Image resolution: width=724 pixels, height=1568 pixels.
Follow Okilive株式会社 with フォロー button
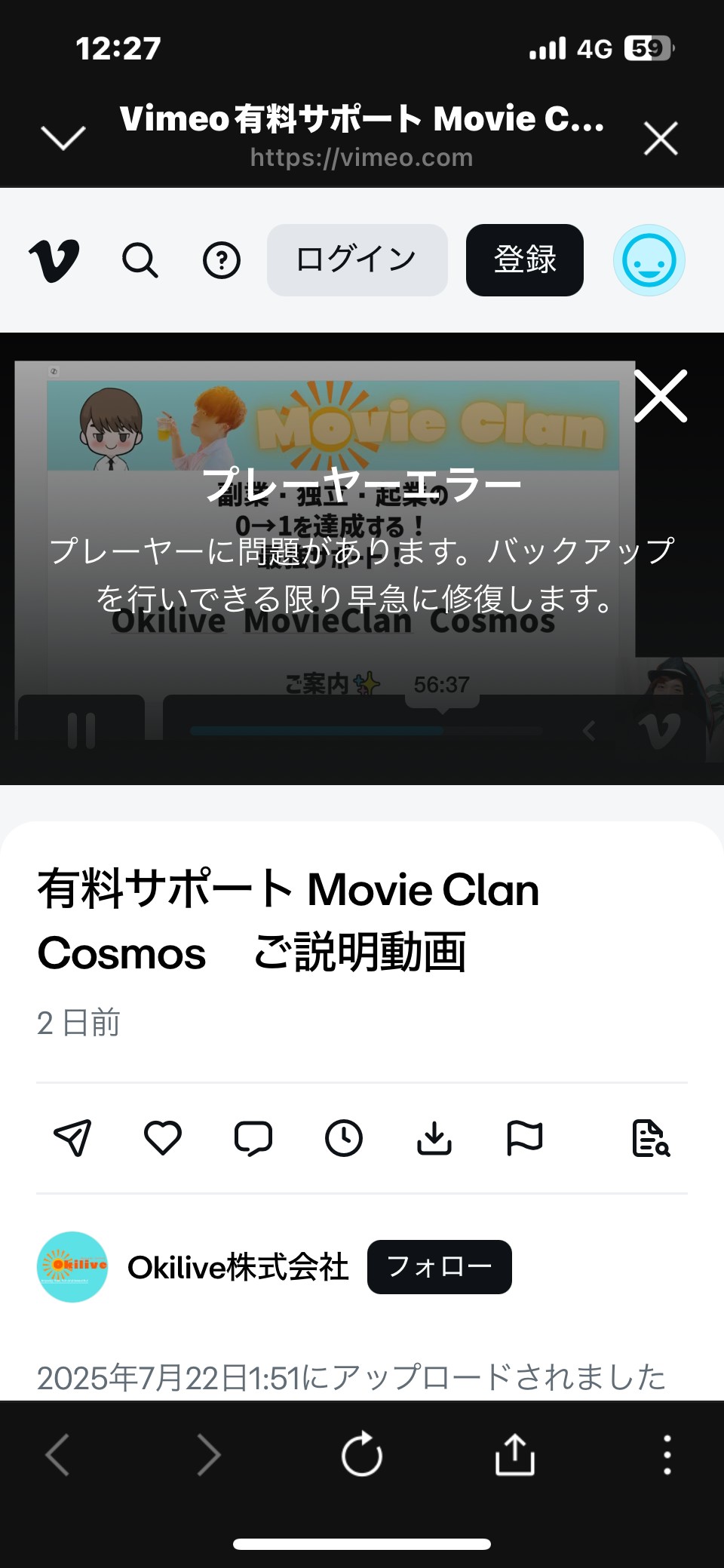click(x=440, y=1267)
